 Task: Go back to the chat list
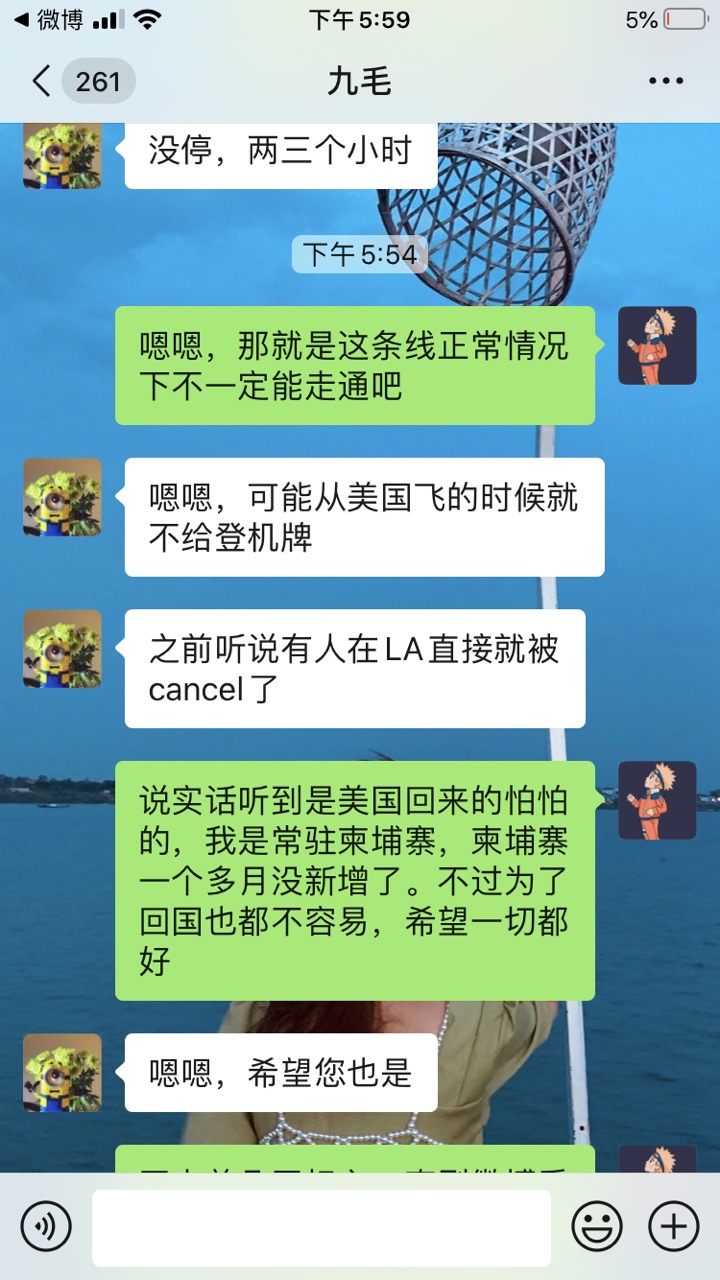(42, 81)
